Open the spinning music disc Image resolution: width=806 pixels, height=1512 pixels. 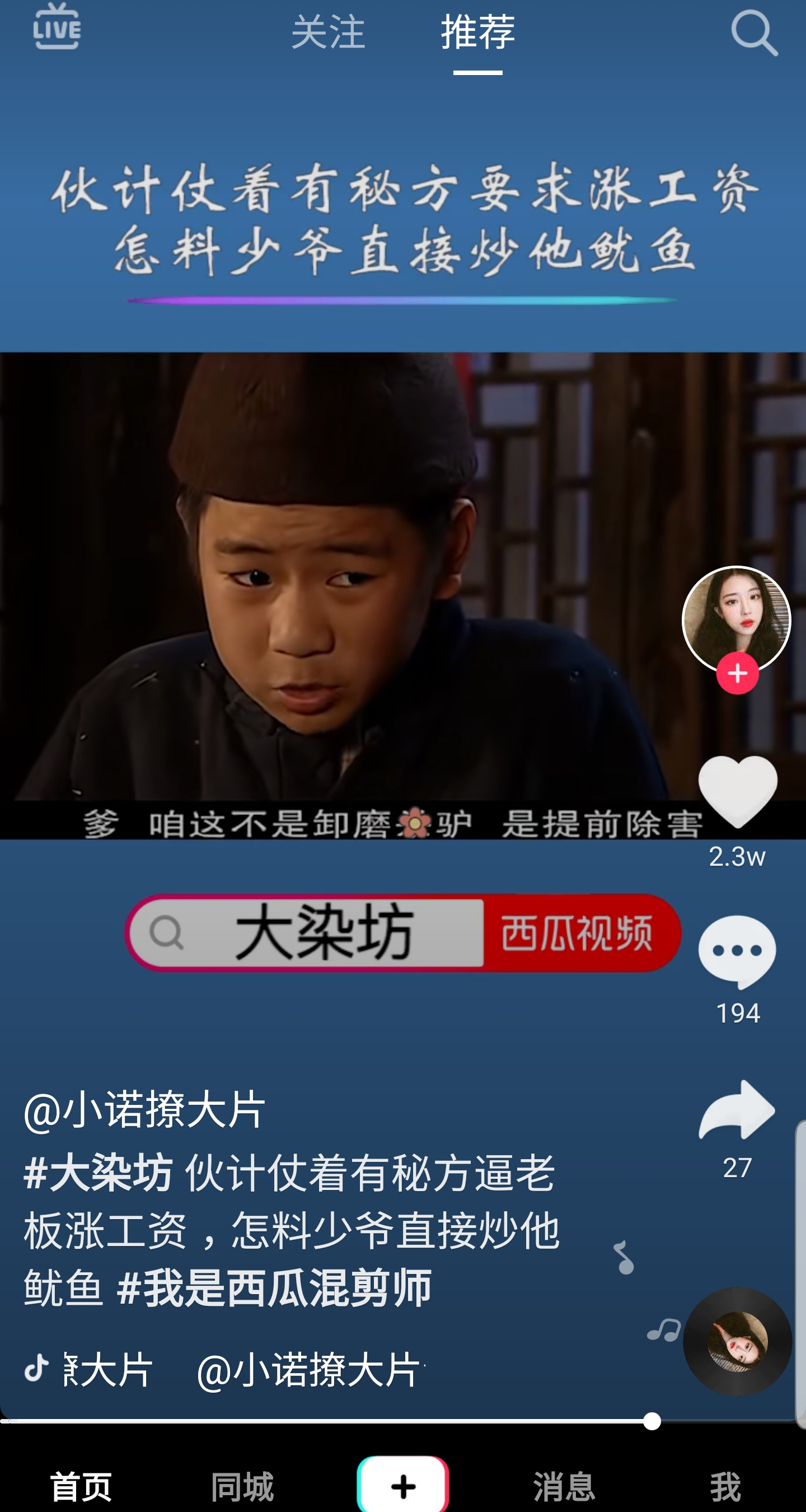tap(737, 1342)
